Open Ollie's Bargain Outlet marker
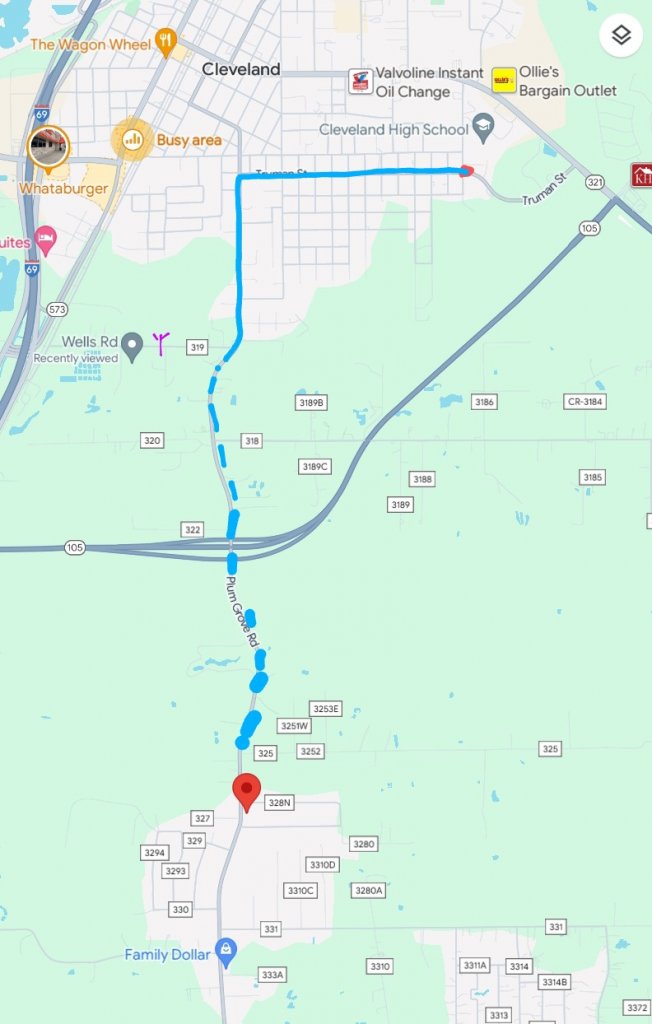652x1024 pixels. 505,81
